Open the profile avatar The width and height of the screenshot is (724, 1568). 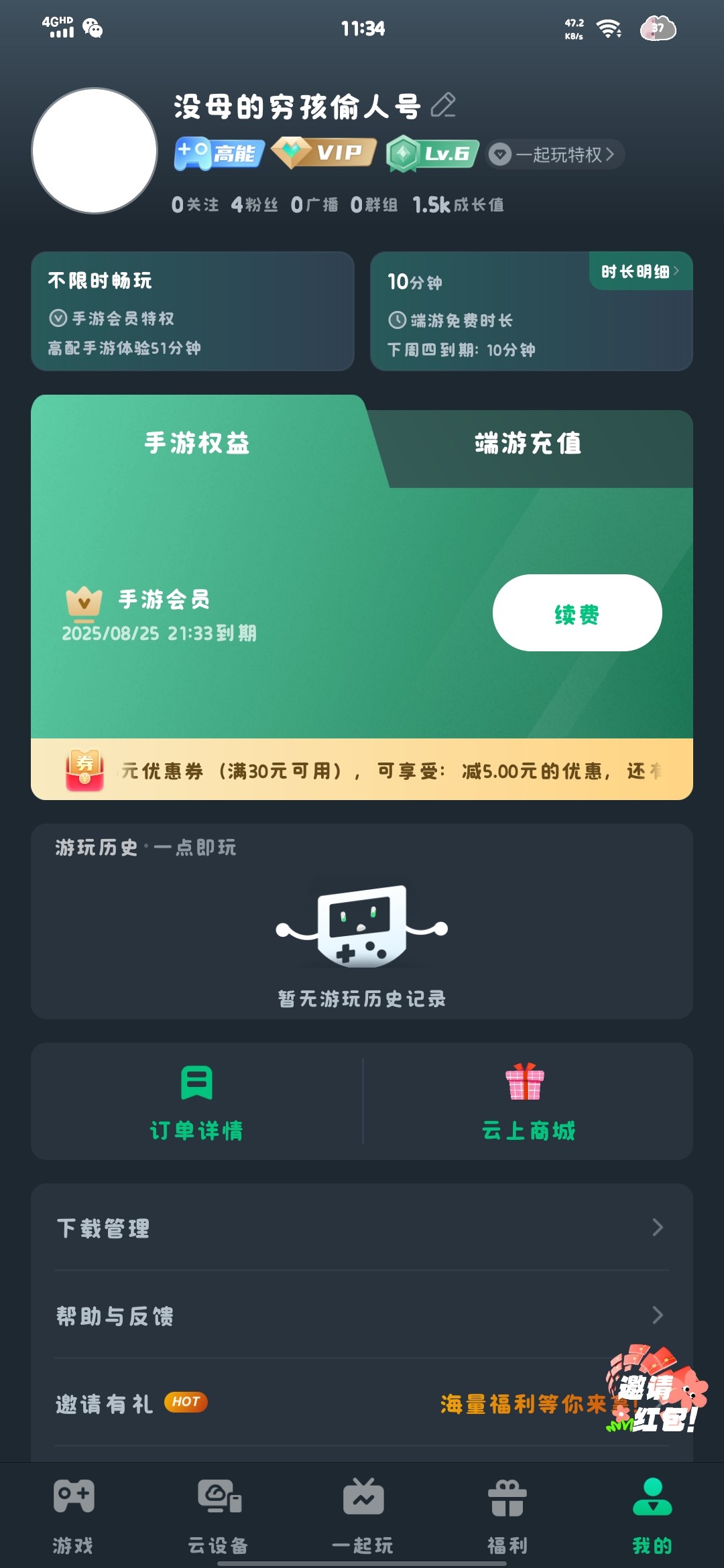95,151
